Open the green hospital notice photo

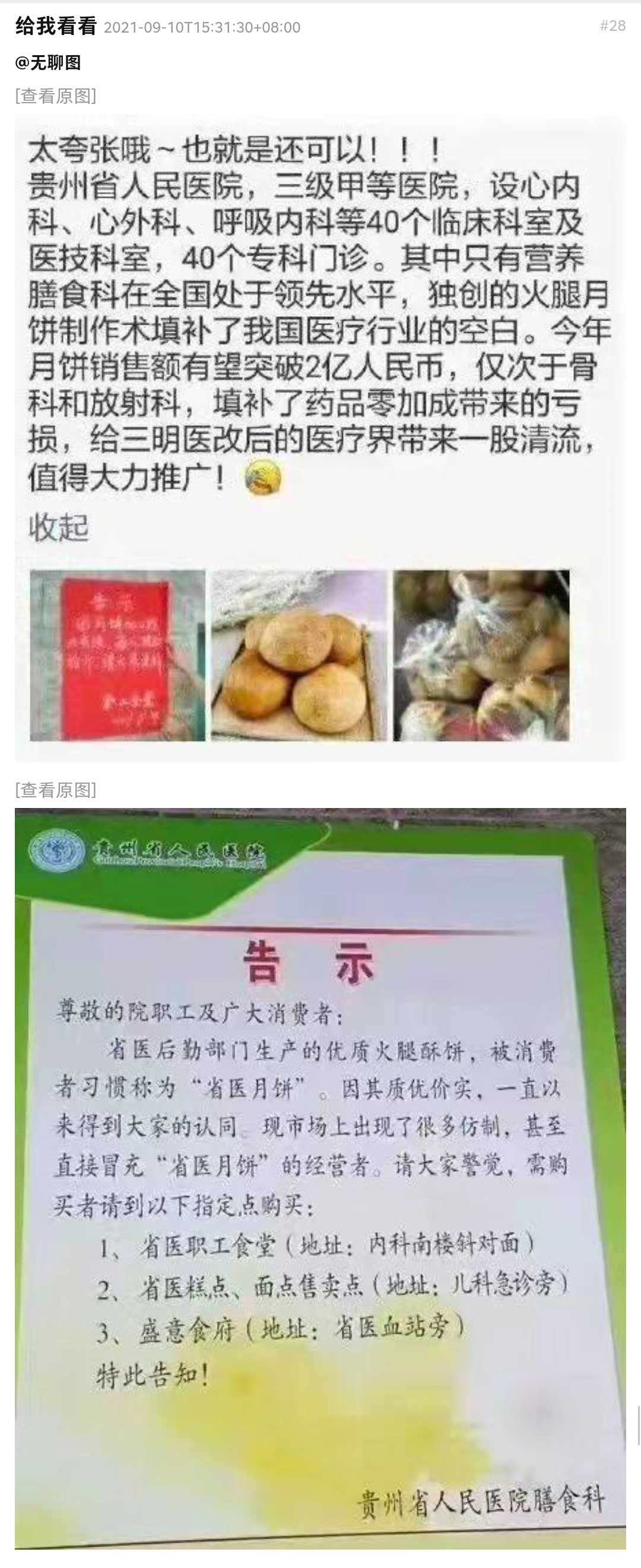coord(320,1178)
